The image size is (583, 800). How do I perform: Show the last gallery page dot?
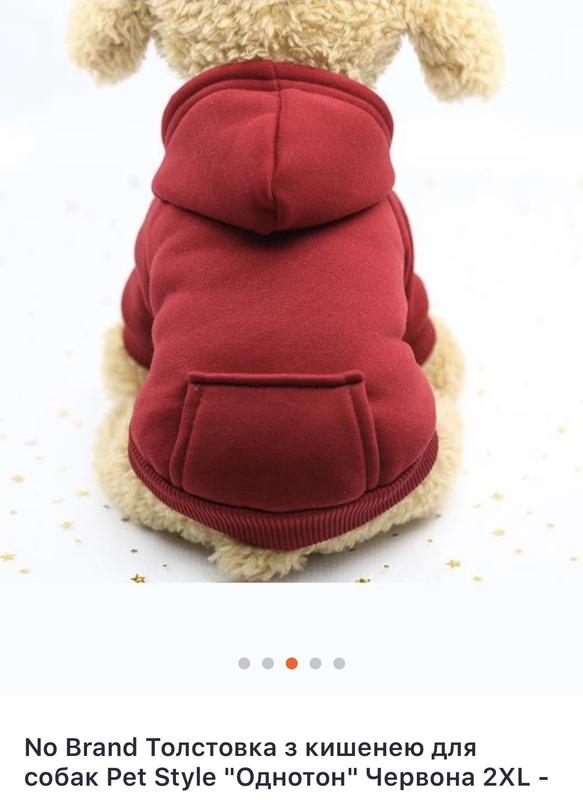coord(339,663)
